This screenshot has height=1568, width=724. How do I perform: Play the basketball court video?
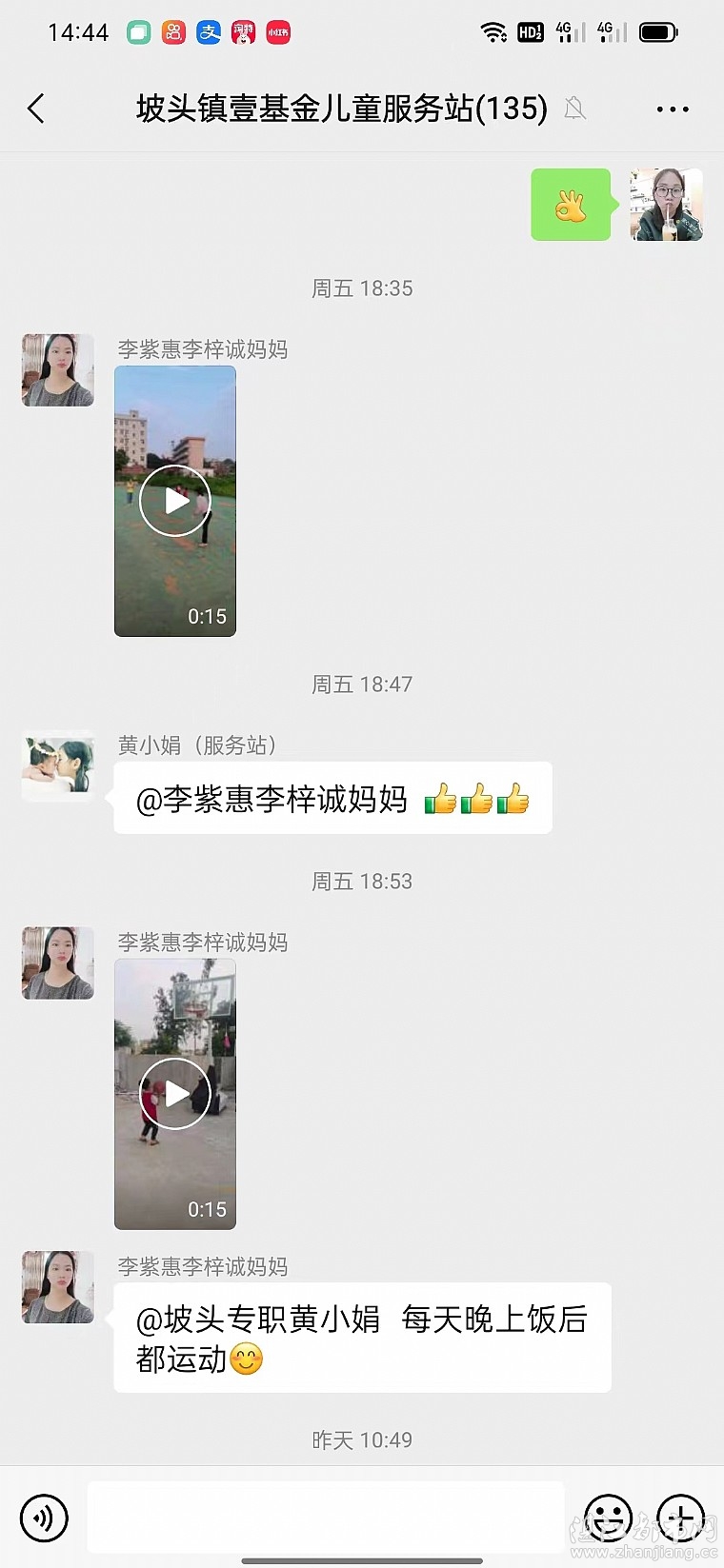click(175, 1094)
